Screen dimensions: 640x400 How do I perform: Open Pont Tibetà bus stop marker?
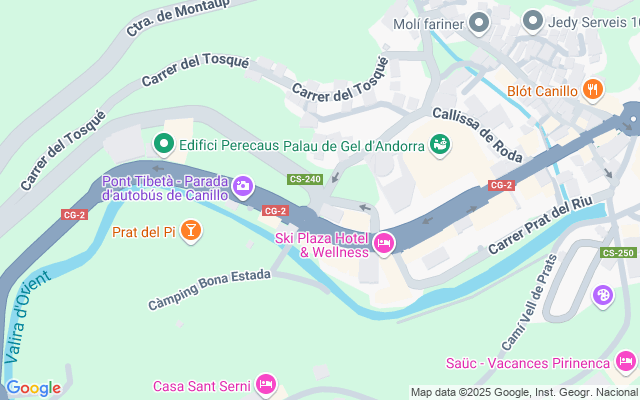pos(243,186)
